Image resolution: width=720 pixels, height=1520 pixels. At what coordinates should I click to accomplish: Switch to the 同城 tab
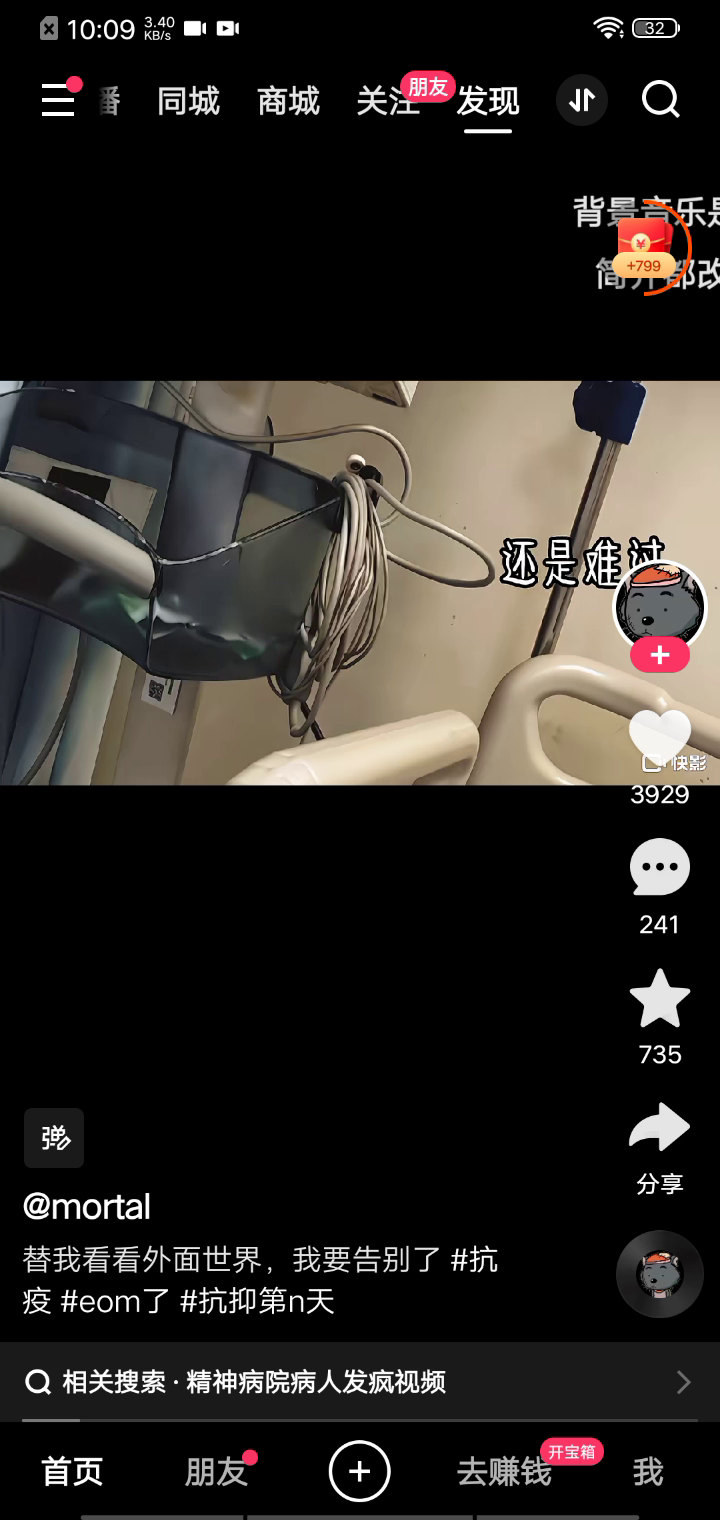coord(188,101)
